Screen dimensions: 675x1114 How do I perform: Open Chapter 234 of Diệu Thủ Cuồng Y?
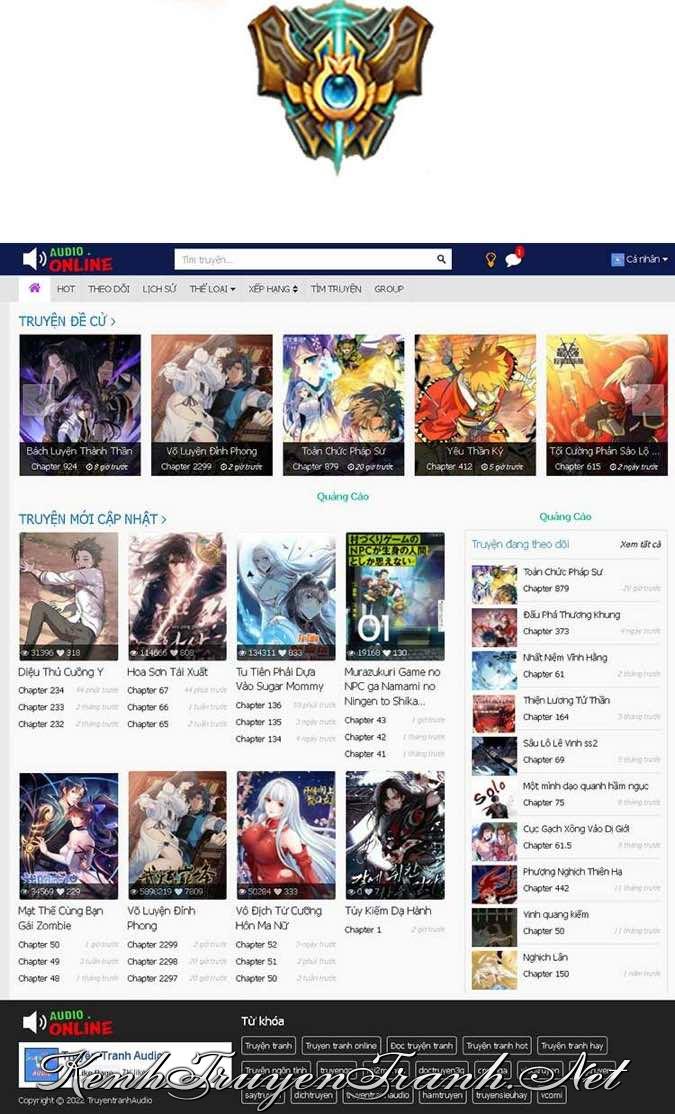coord(41,691)
